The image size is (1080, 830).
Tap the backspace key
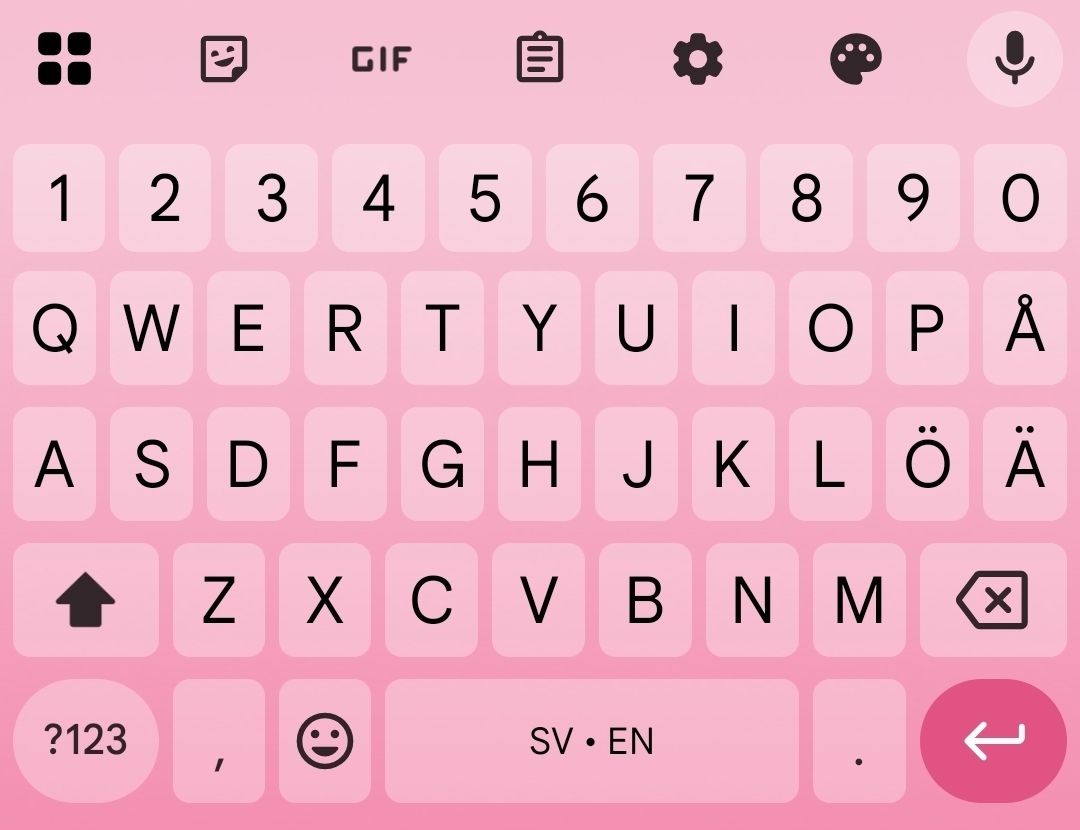(992, 600)
